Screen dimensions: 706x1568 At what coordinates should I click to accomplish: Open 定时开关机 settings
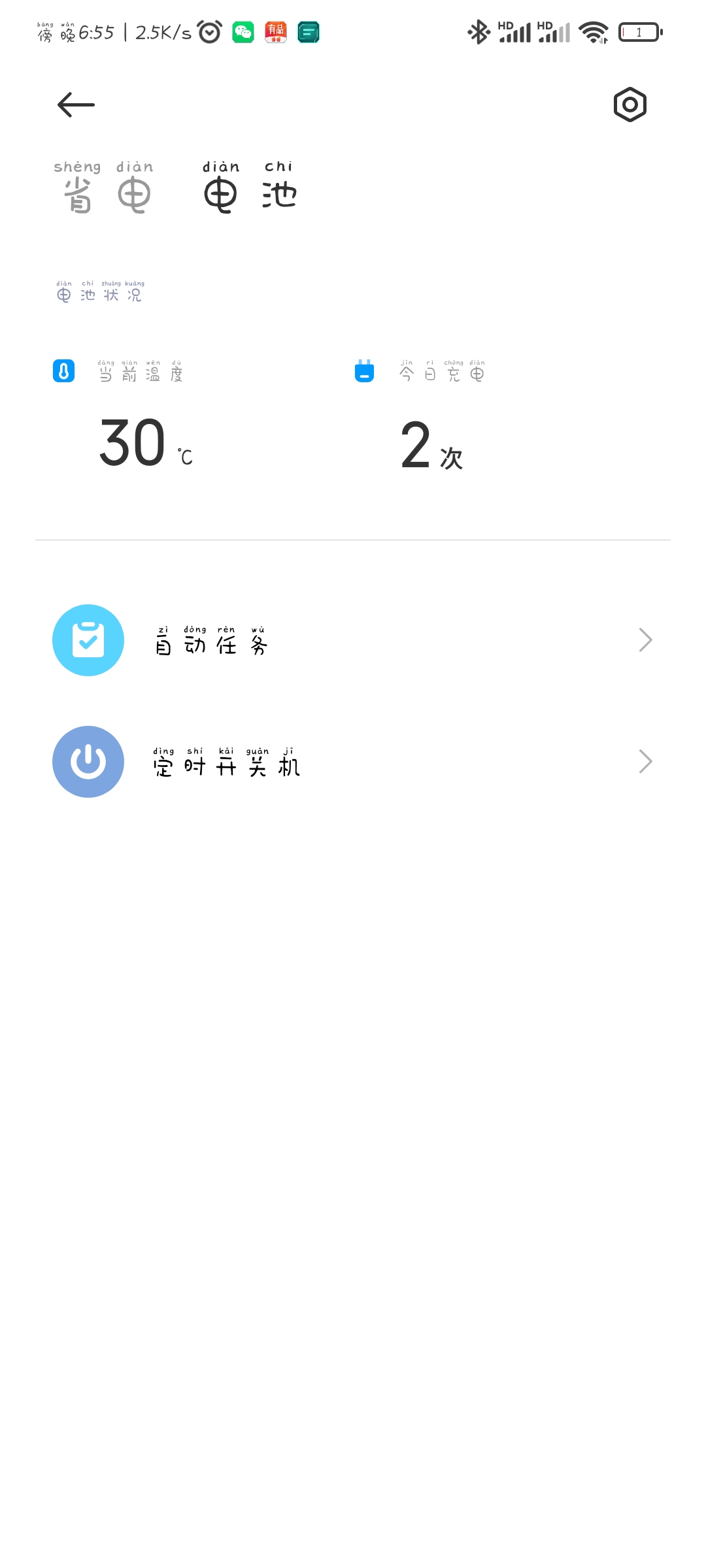(353, 762)
